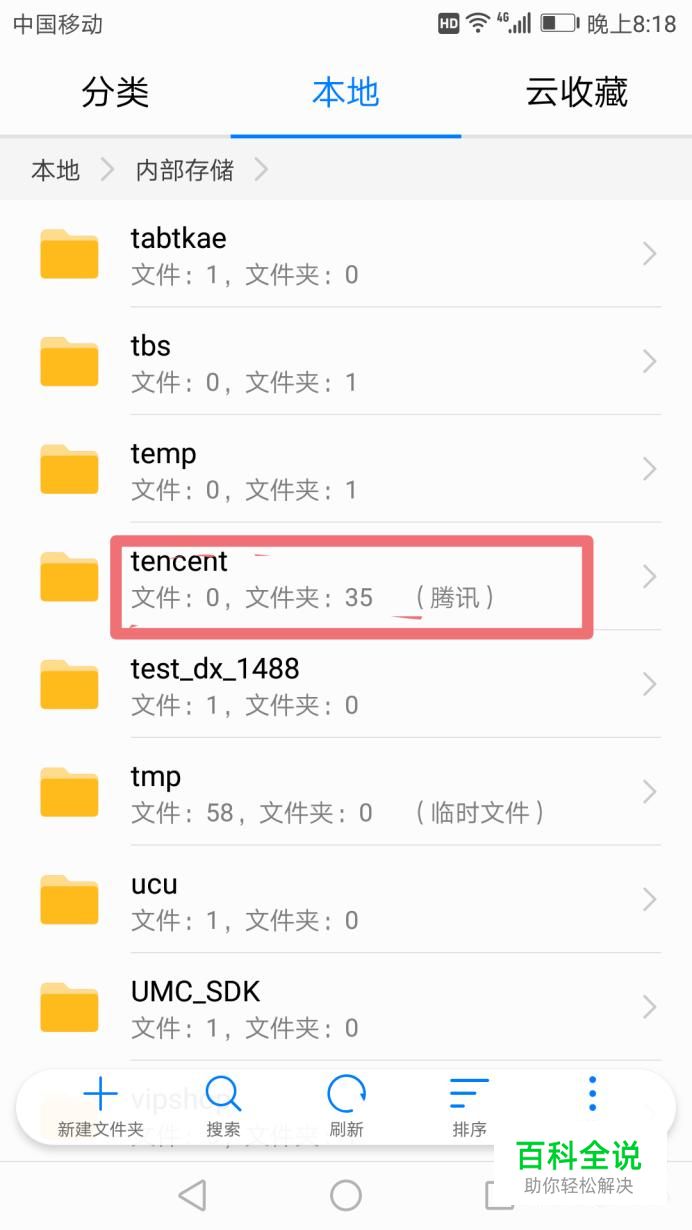Switch to the 云收藏 tab
Viewport: 692px width, 1230px height.
coord(576,92)
